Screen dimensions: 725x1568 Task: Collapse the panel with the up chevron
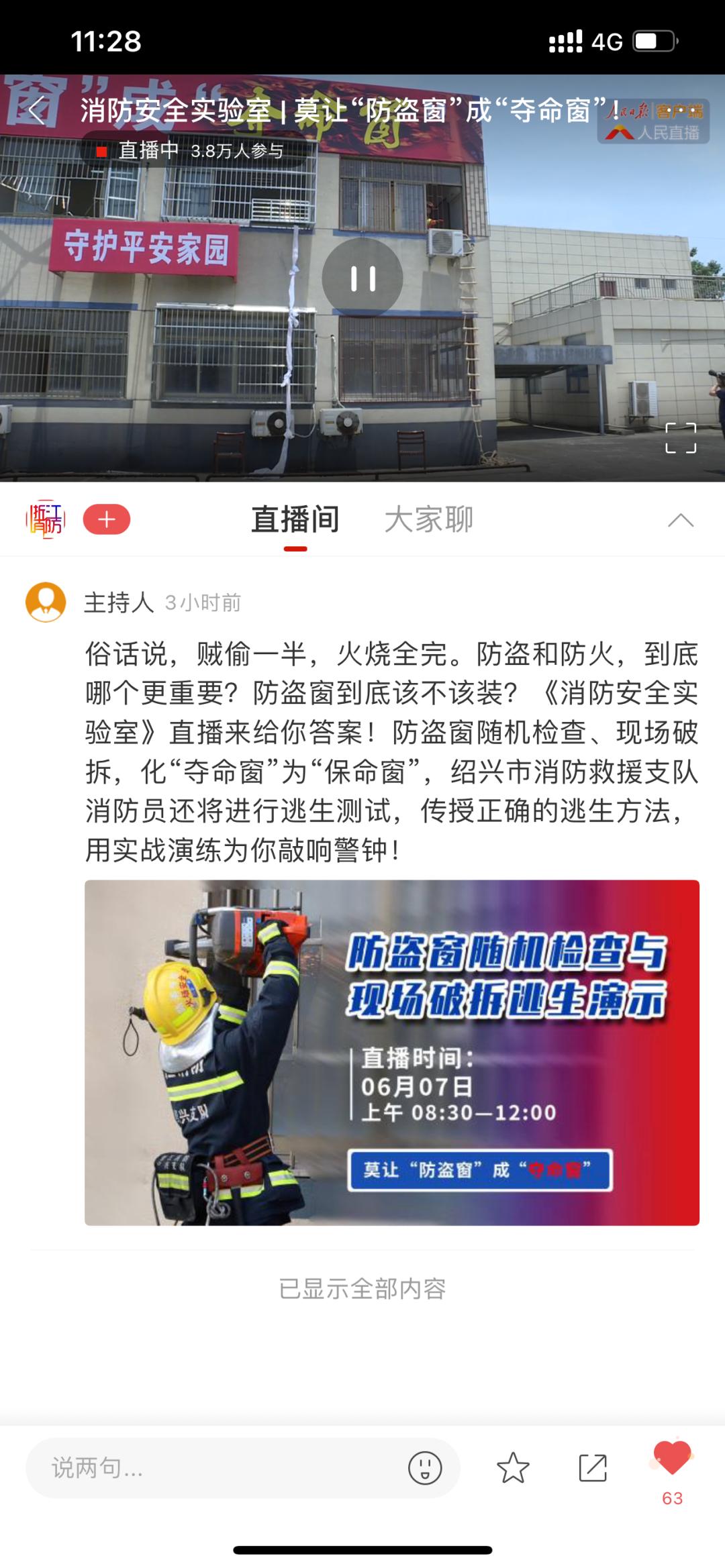click(681, 520)
